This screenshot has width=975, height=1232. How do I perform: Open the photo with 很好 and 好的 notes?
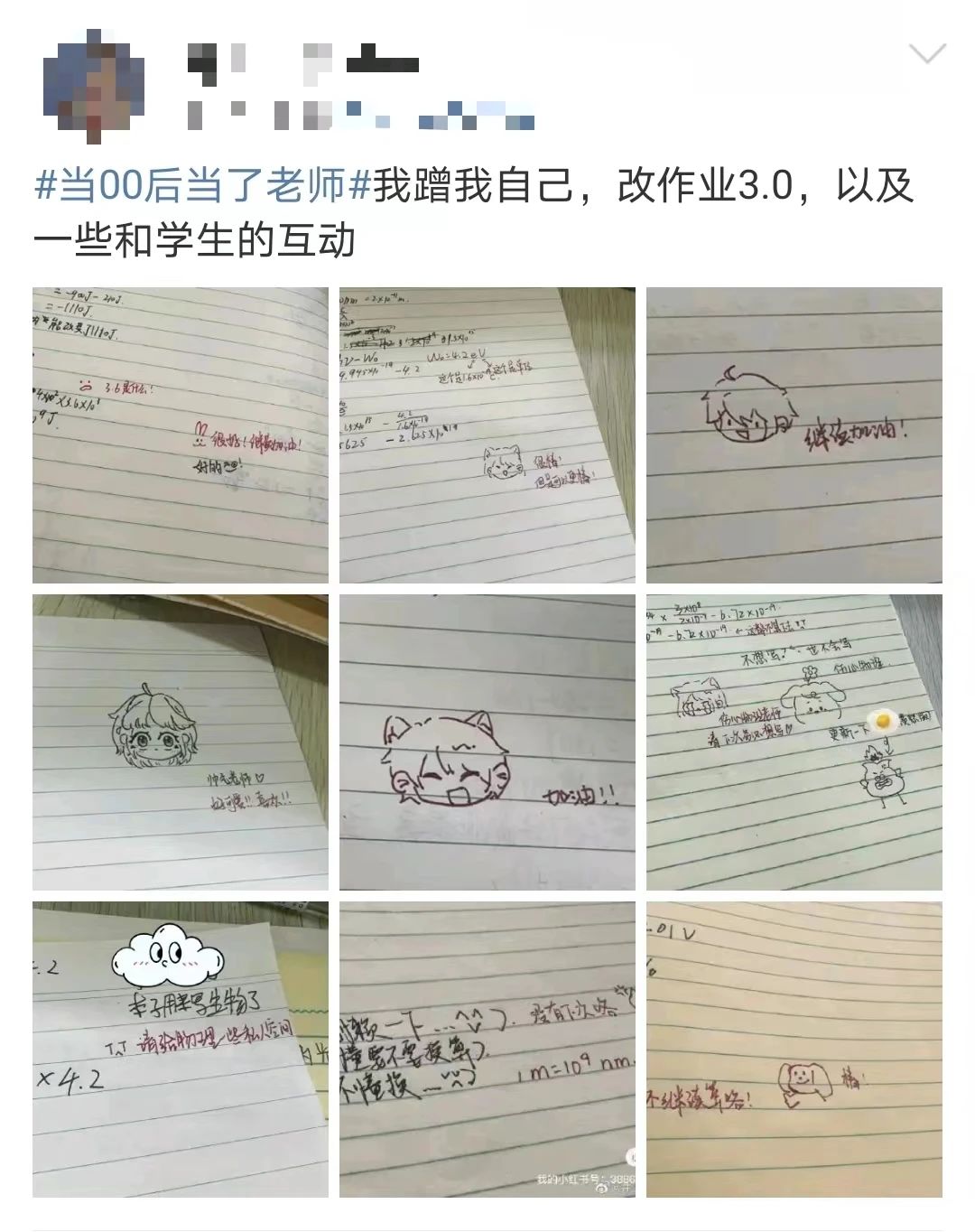click(x=181, y=435)
